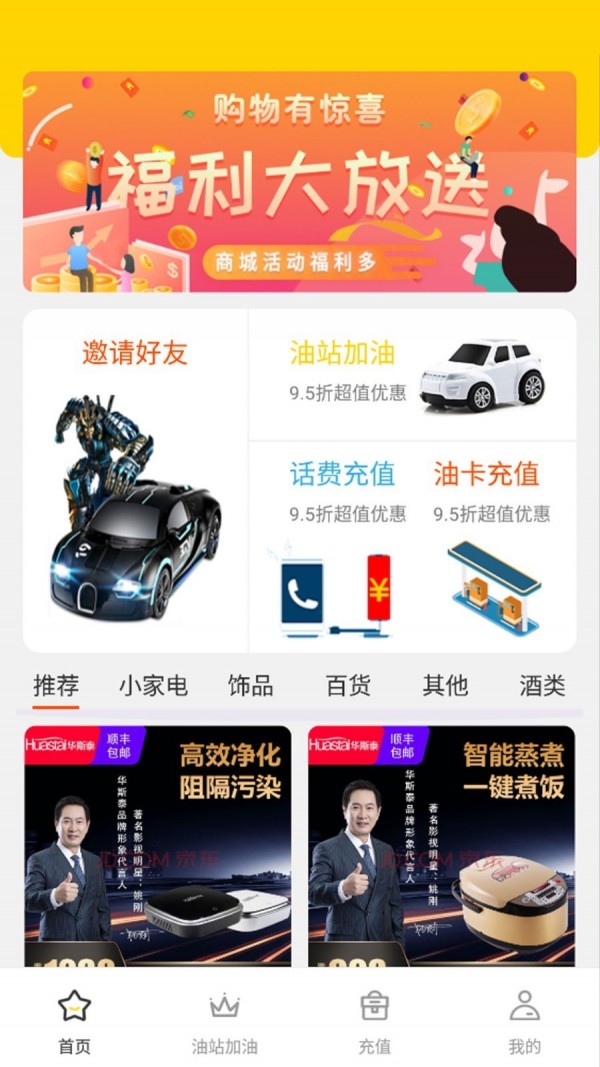Open the 智能蒸煮 一键煮饭 product card
Image resolution: width=600 pixels, height=1067 pixels.
441,845
